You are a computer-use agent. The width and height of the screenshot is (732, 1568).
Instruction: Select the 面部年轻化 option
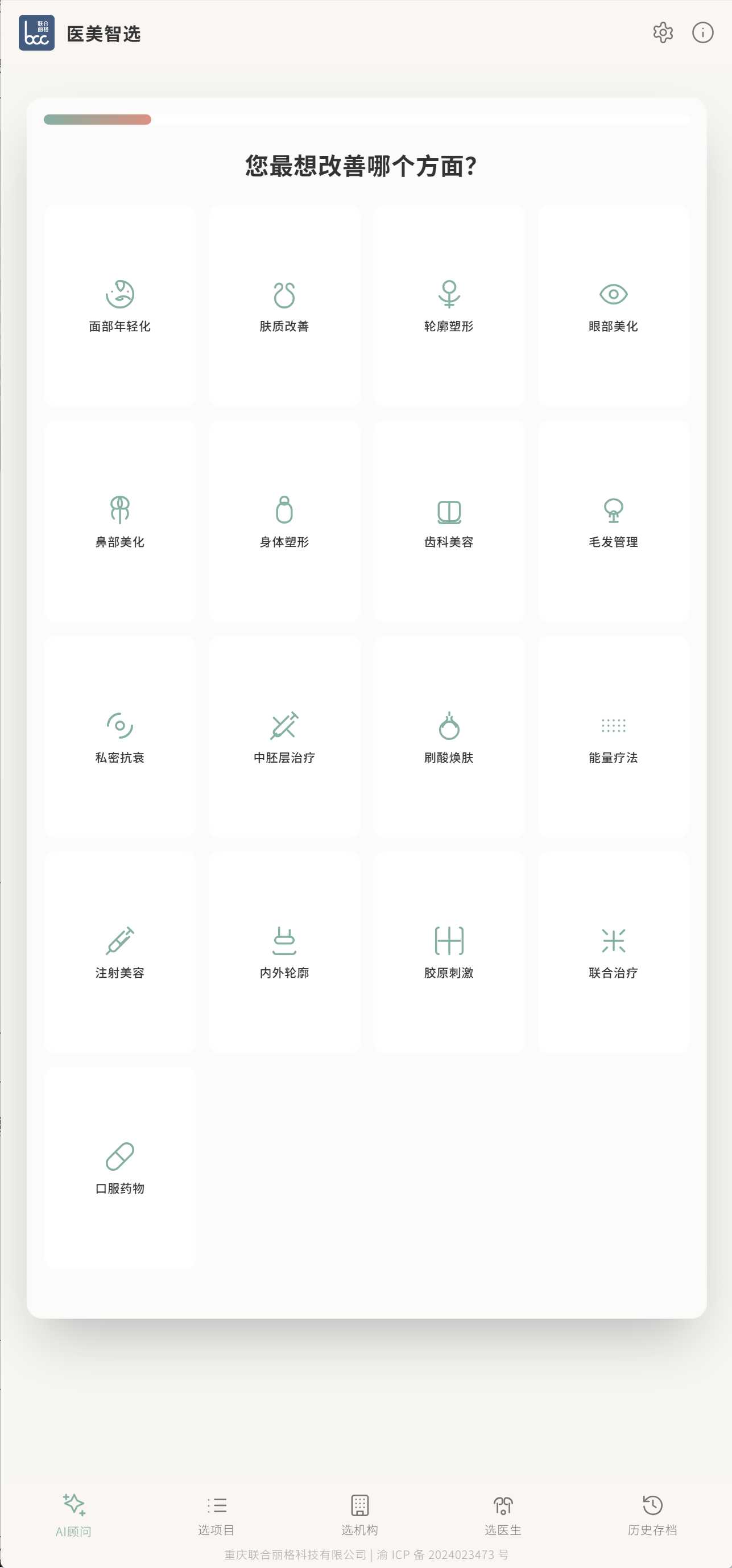coord(120,306)
